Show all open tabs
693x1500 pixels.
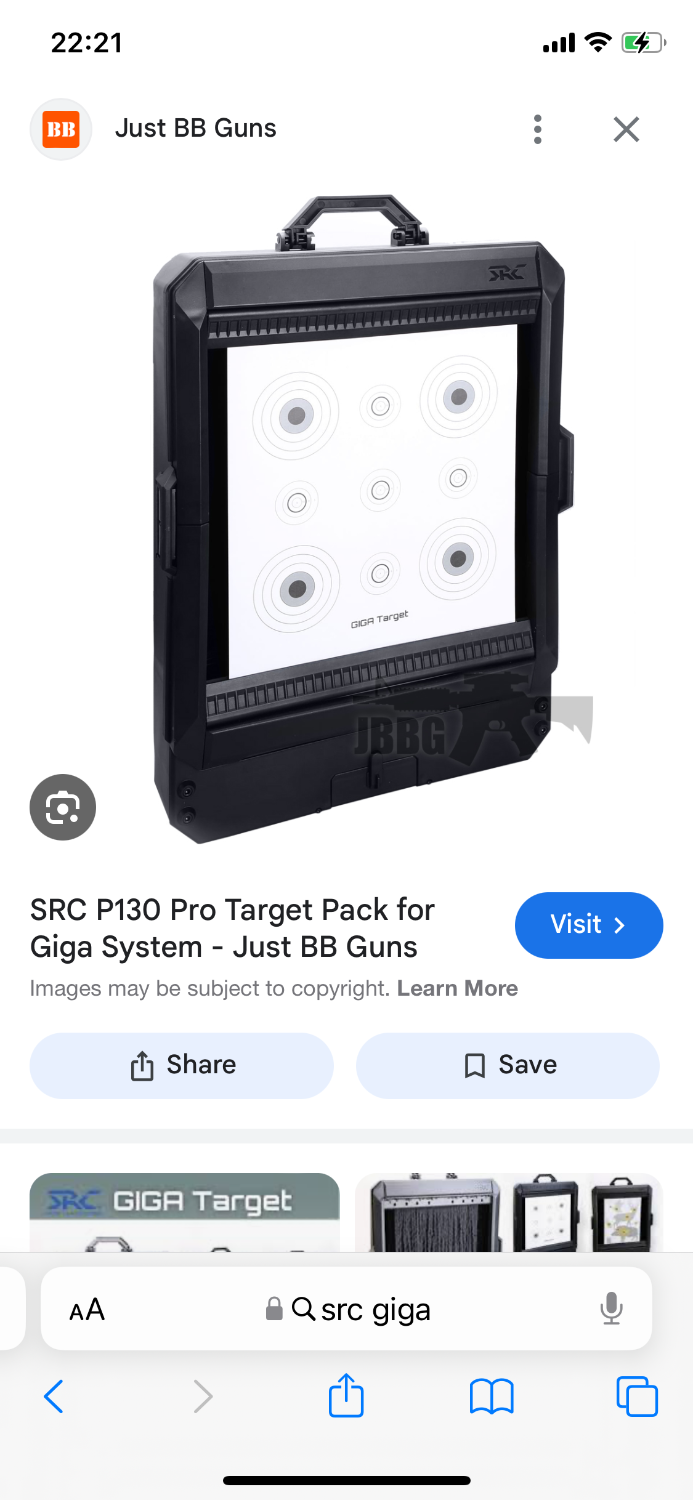(637, 1396)
